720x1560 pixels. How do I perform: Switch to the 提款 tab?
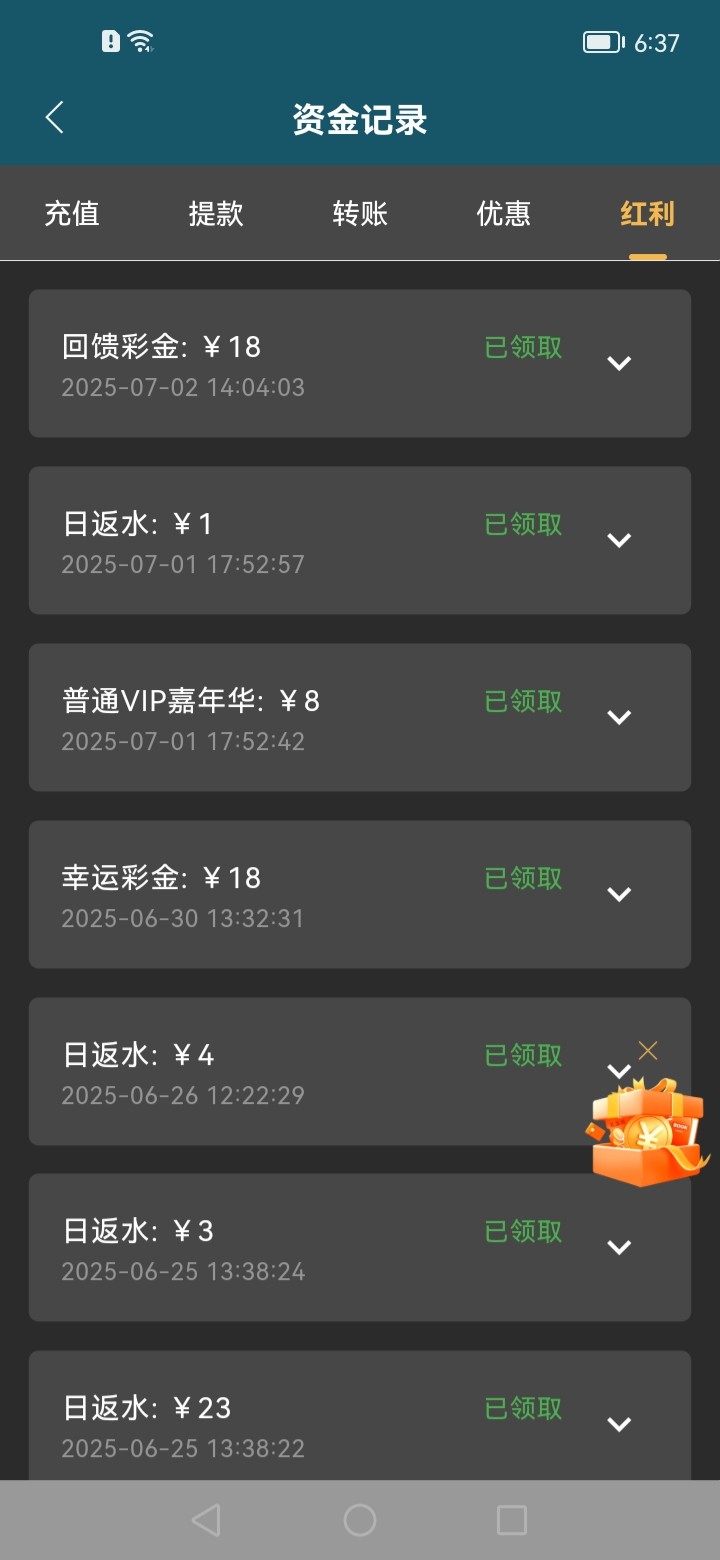tap(216, 214)
